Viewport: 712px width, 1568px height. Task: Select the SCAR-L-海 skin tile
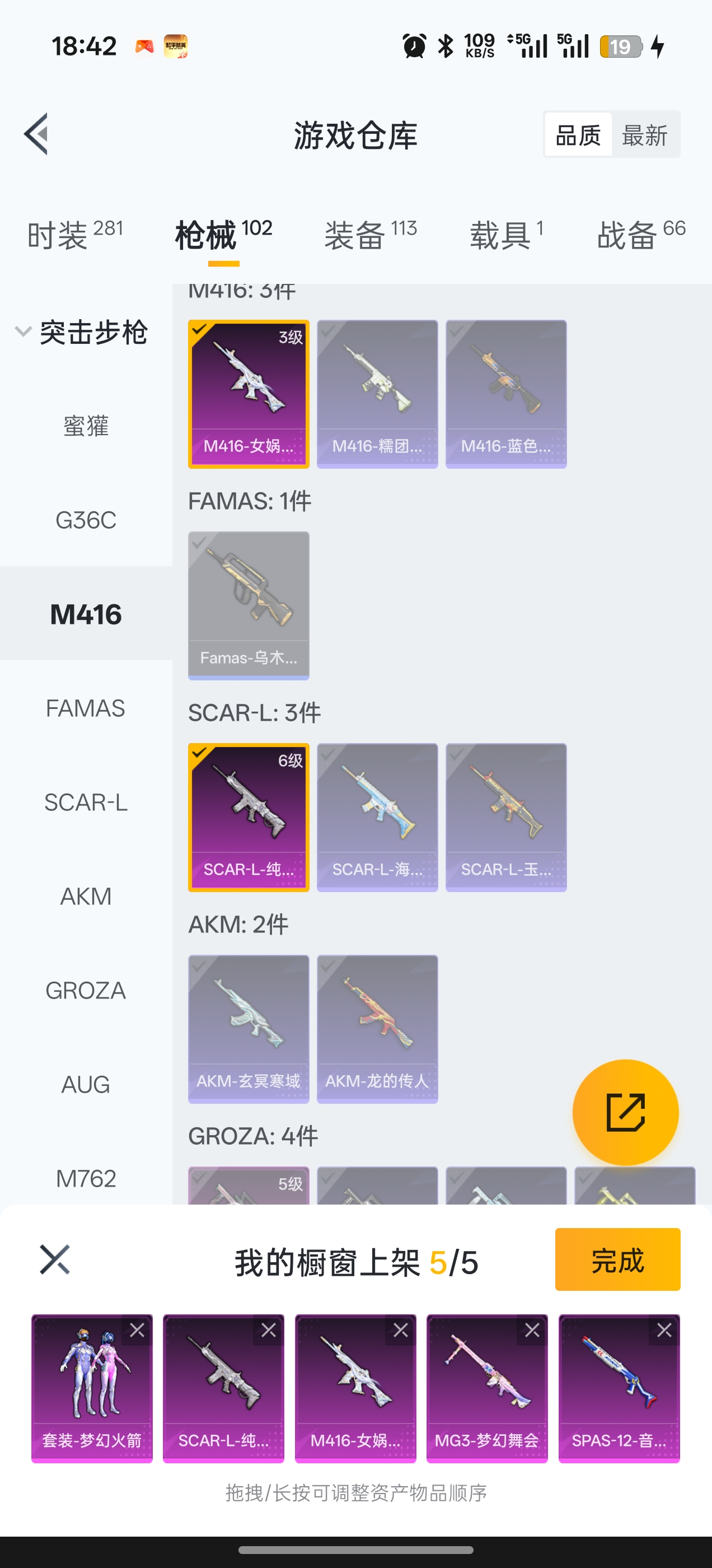(377, 817)
